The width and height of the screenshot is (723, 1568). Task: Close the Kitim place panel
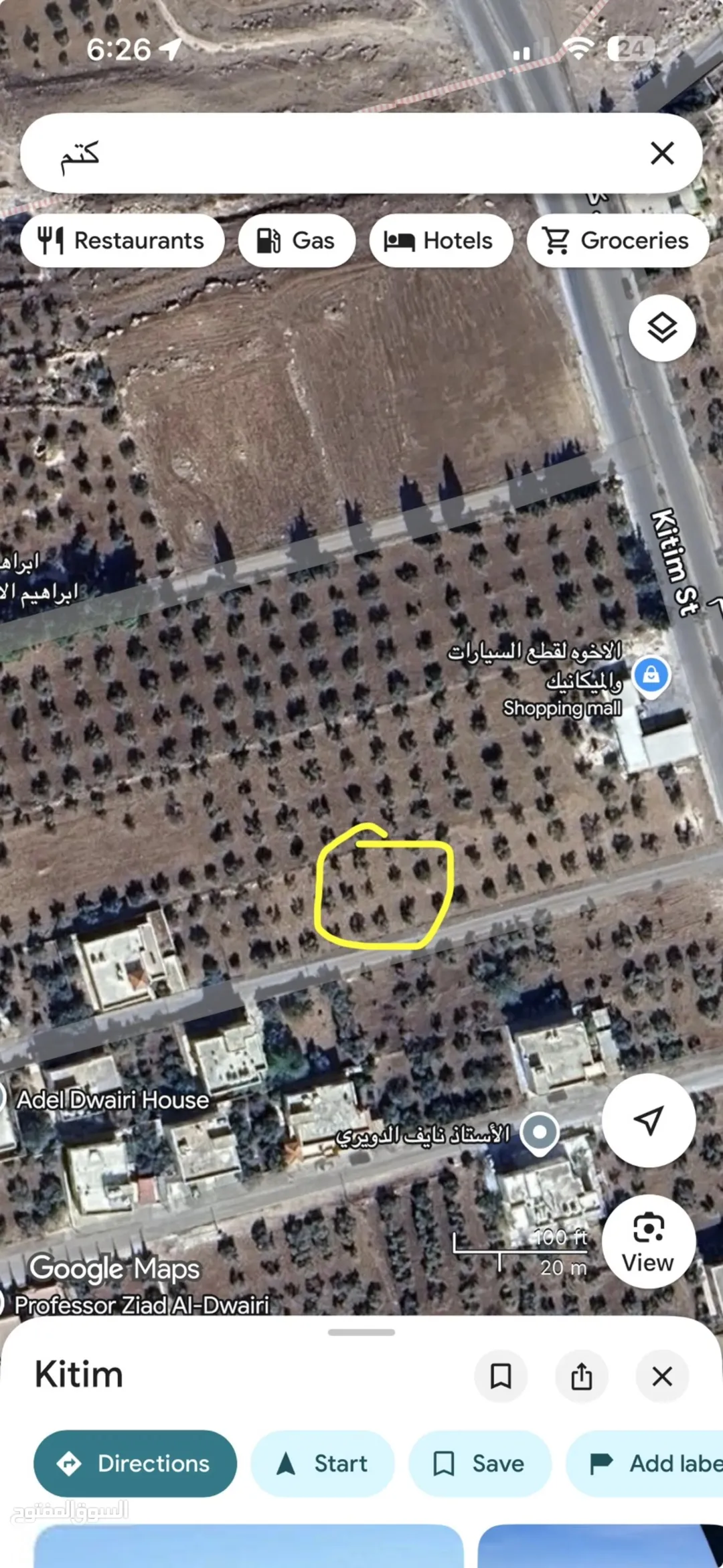[662, 1377]
